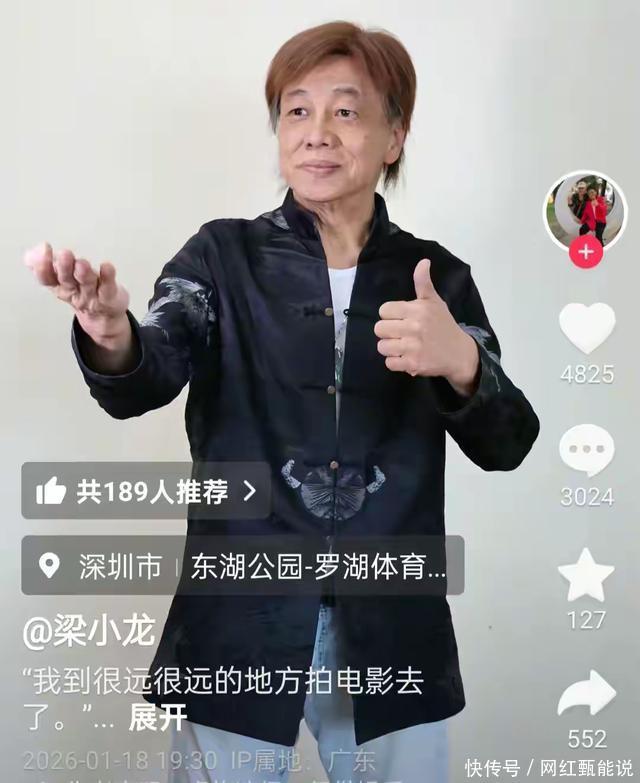640x783 pixels.
Task: View the 共189人推荐 recommendations
Action: [146, 491]
